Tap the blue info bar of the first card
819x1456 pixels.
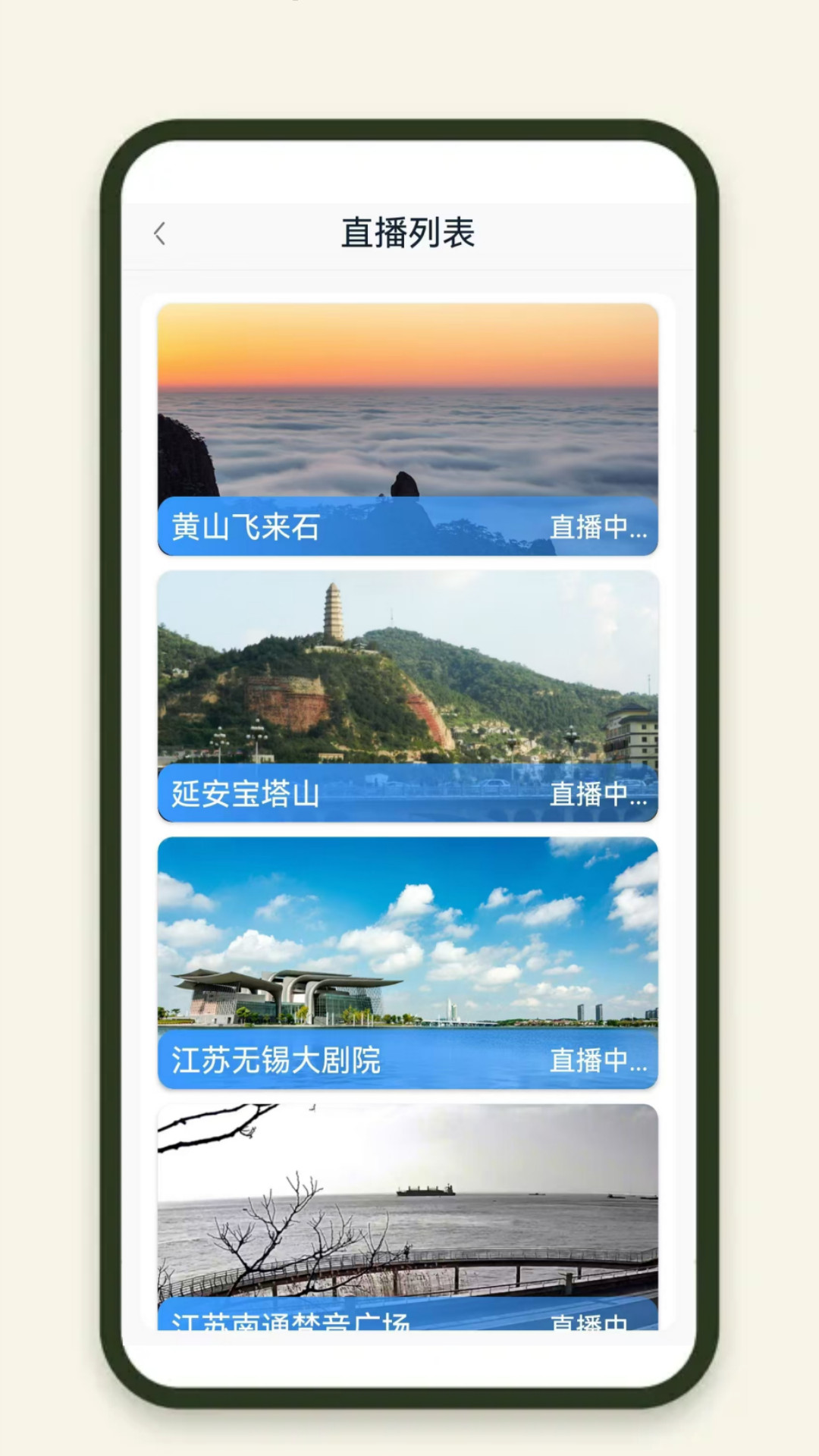coord(408,529)
